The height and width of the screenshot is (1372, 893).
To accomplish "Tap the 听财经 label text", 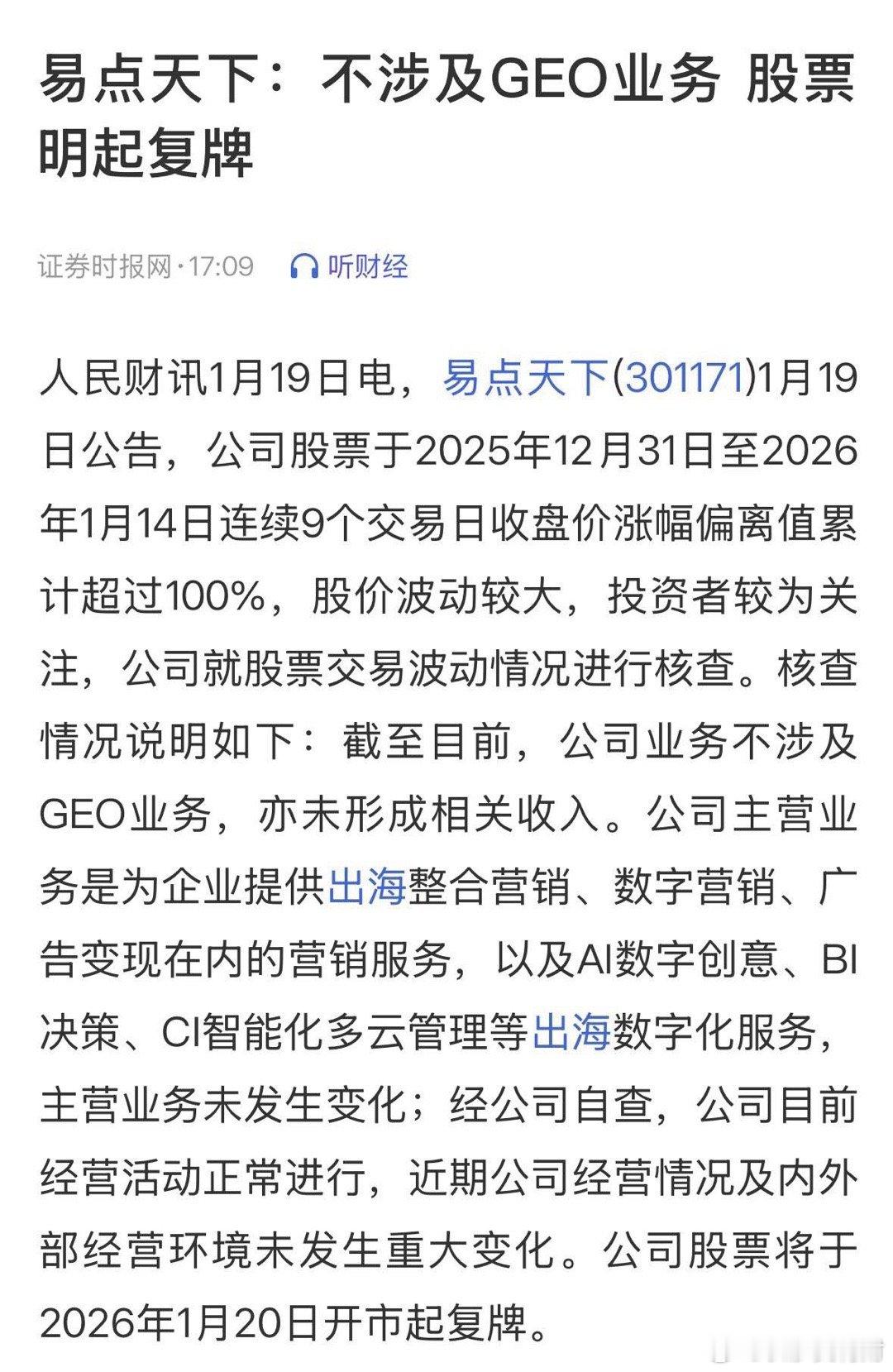I will [x=368, y=266].
